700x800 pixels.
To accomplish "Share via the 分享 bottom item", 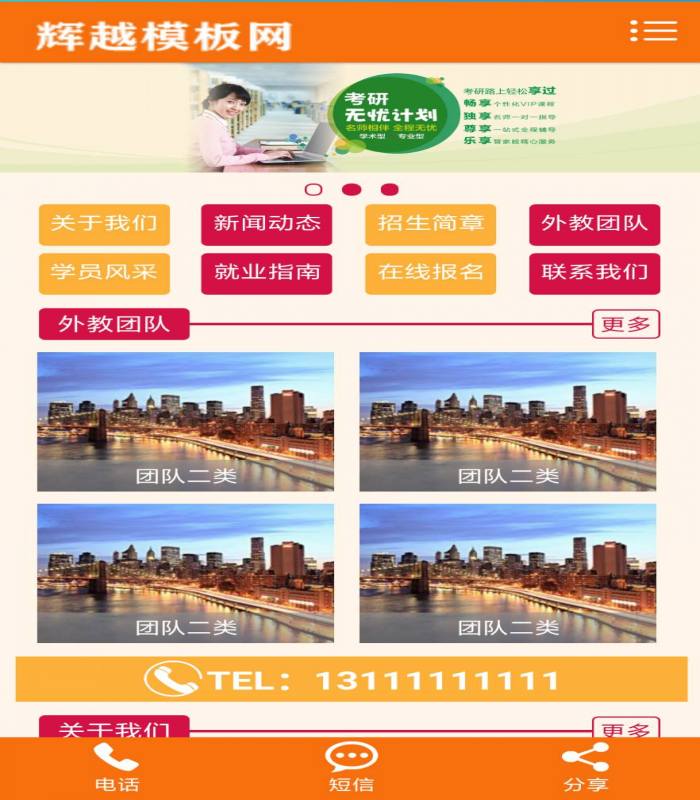I will 585,768.
